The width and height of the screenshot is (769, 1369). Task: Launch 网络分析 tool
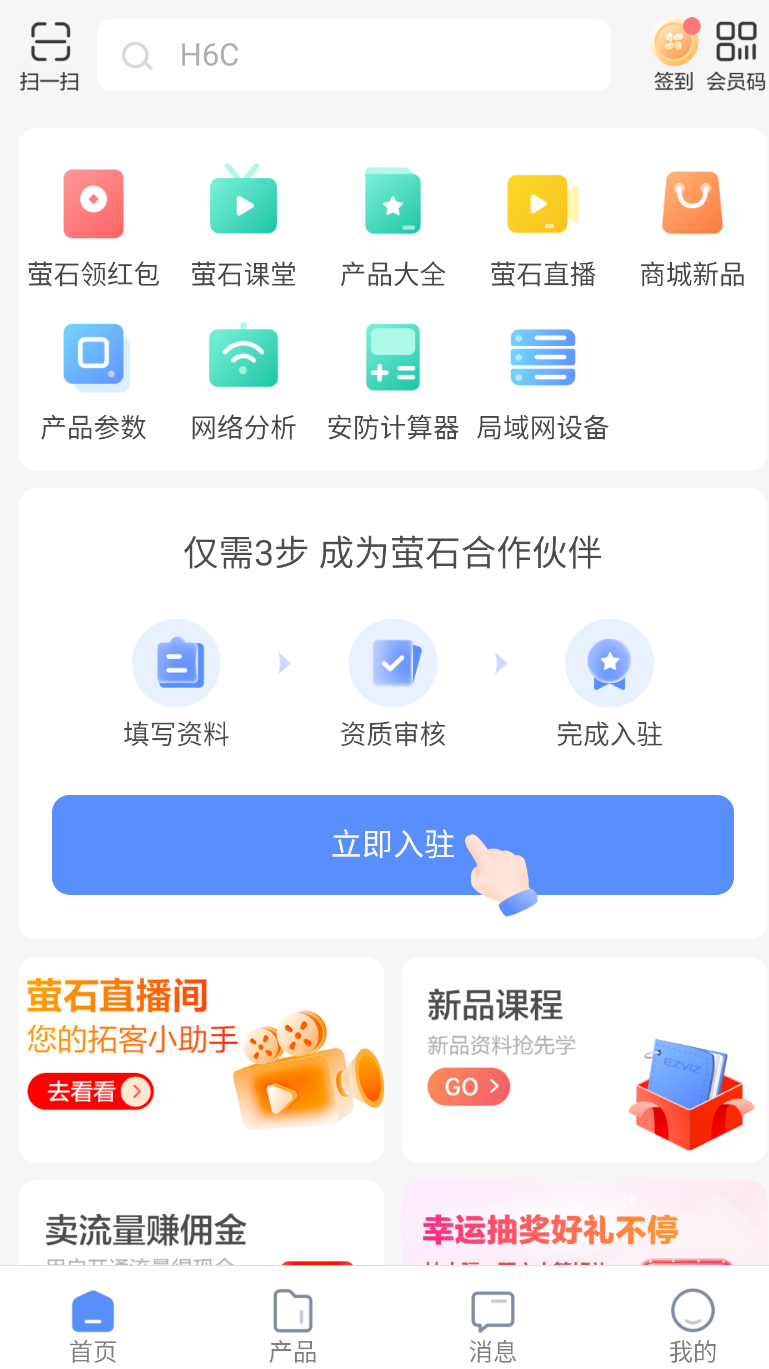pyautogui.click(x=243, y=382)
